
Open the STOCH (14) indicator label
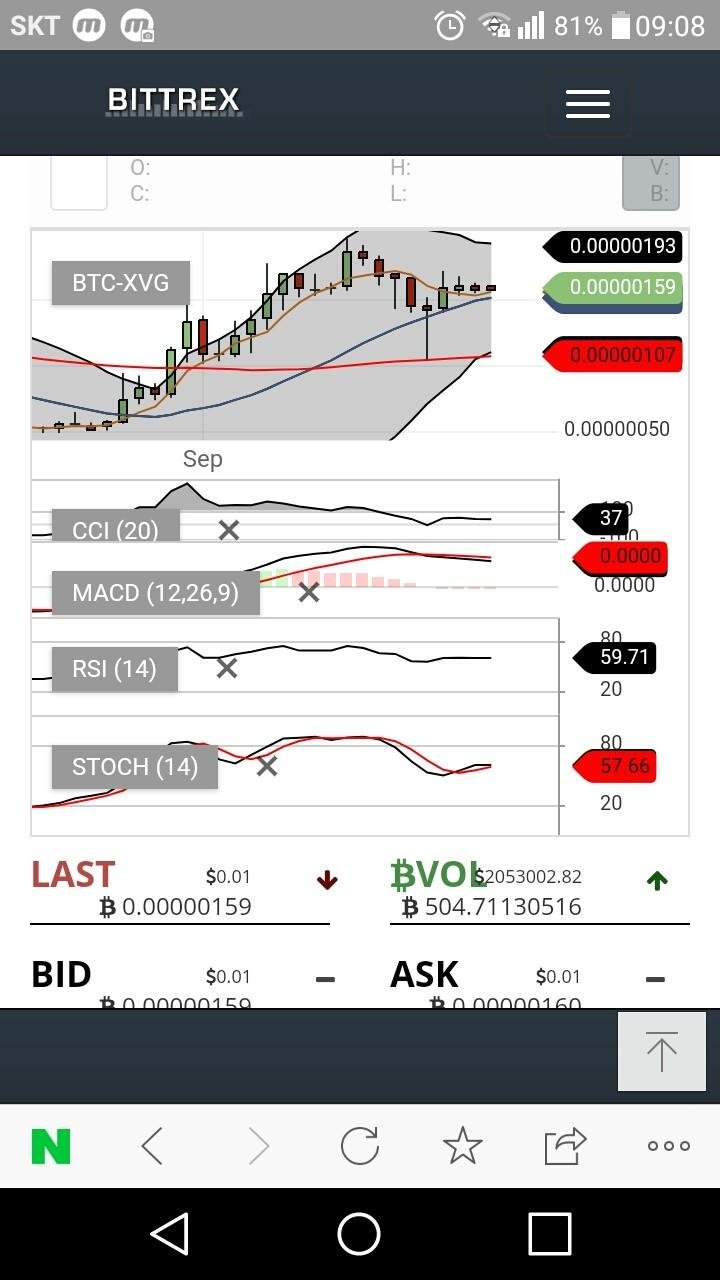click(135, 767)
